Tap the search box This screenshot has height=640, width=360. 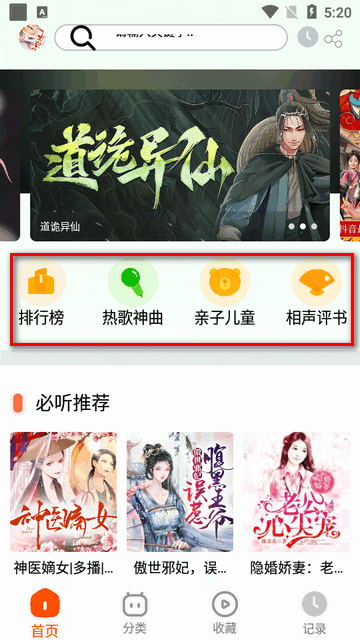(171, 38)
